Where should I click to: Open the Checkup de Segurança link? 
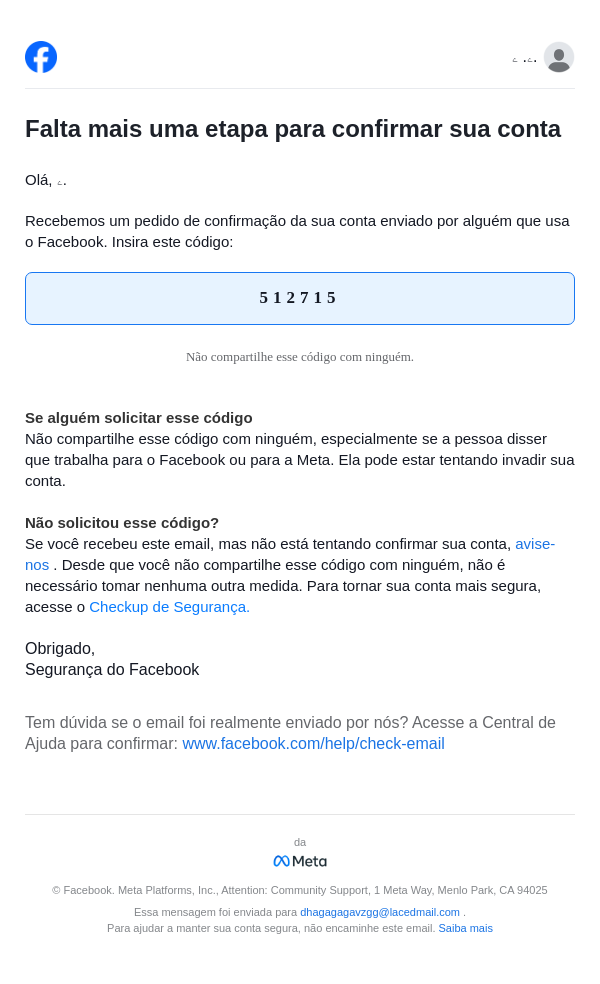click(x=169, y=607)
